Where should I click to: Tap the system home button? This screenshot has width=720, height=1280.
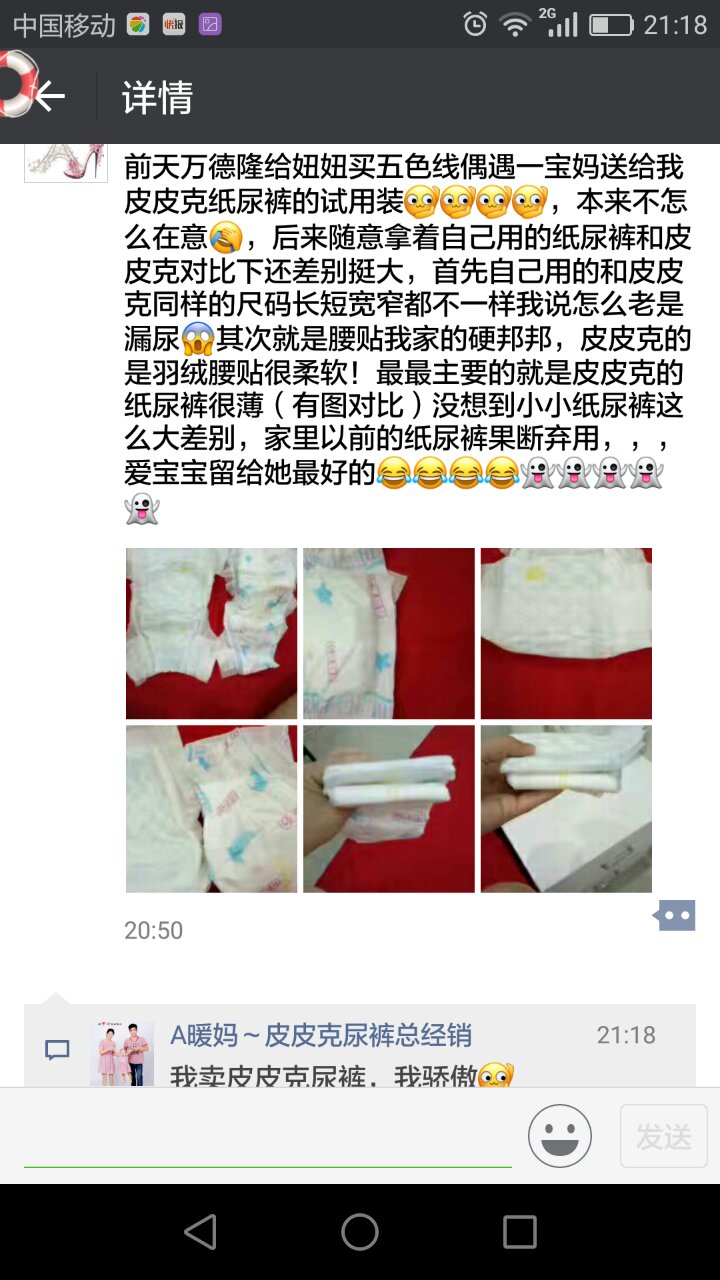tap(360, 1232)
